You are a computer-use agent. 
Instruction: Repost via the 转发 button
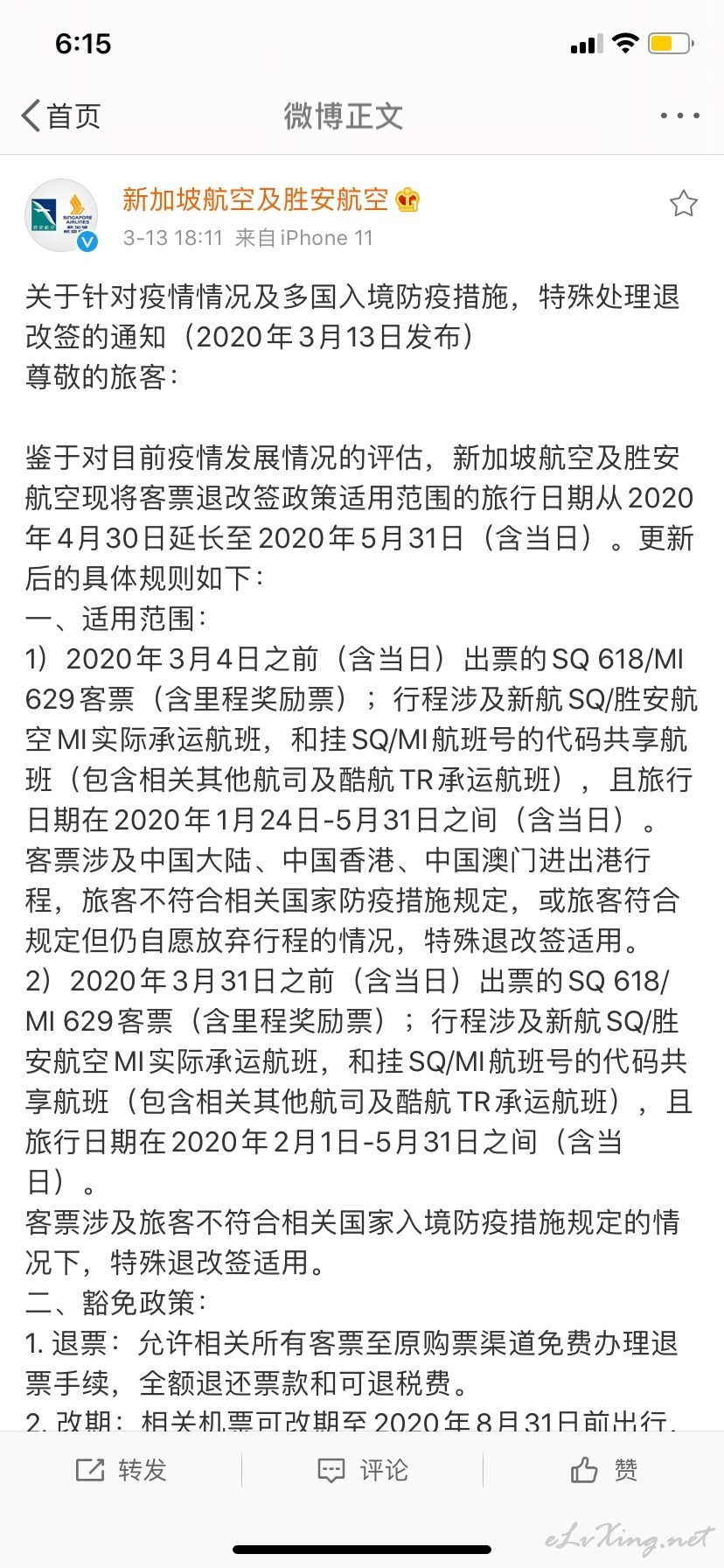point(121,1470)
